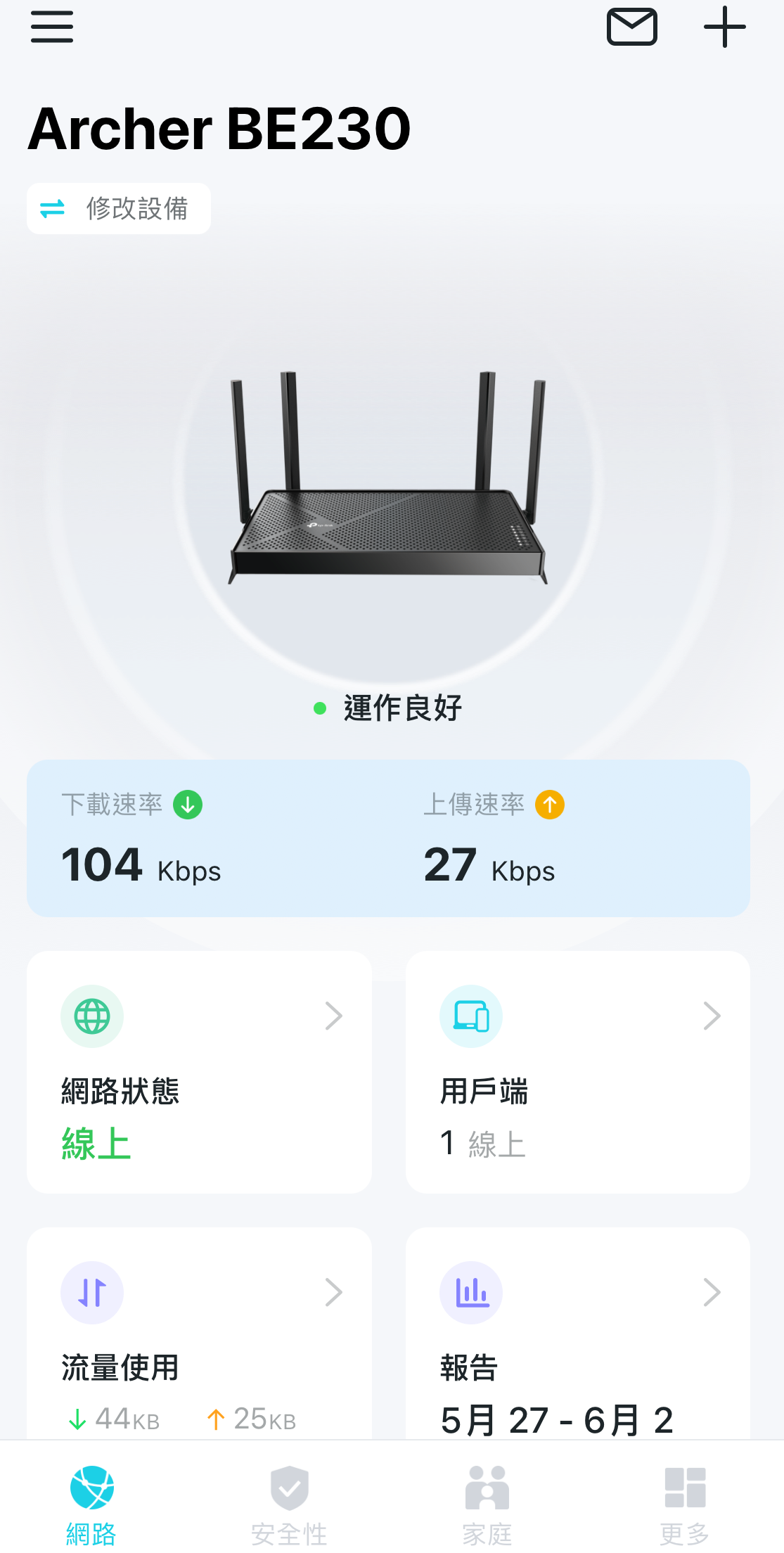Tap the devices icon on 用戶端 card
Image resolution: width=784 pixels, height=1553 pixels.
[470, 1016]
